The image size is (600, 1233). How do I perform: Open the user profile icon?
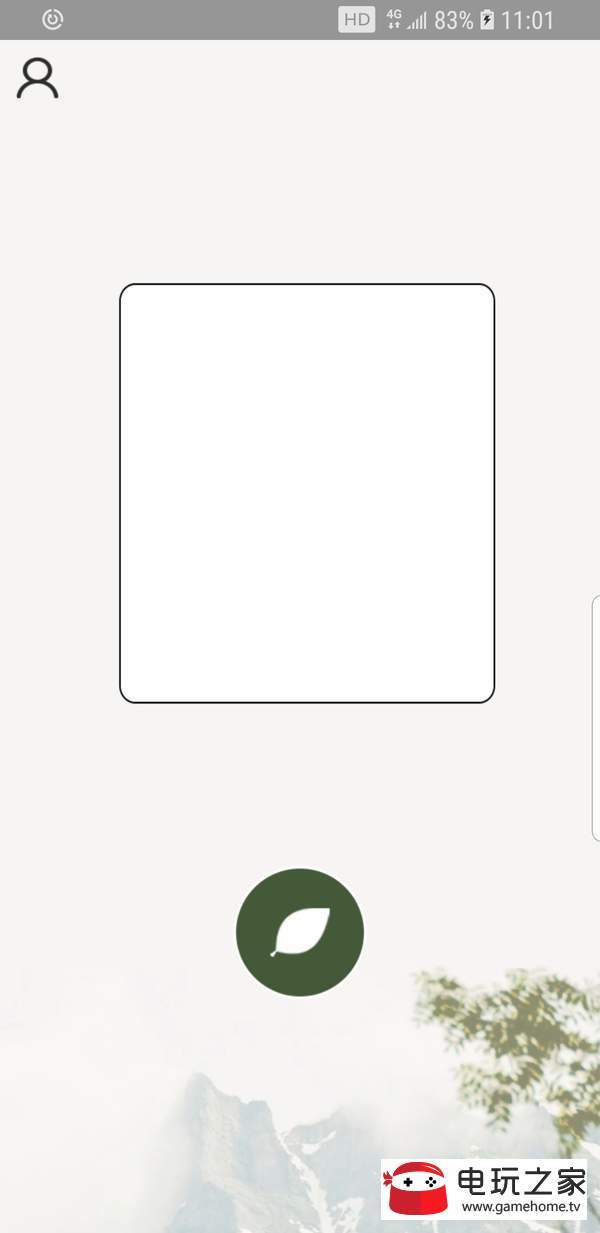(38, 79)
